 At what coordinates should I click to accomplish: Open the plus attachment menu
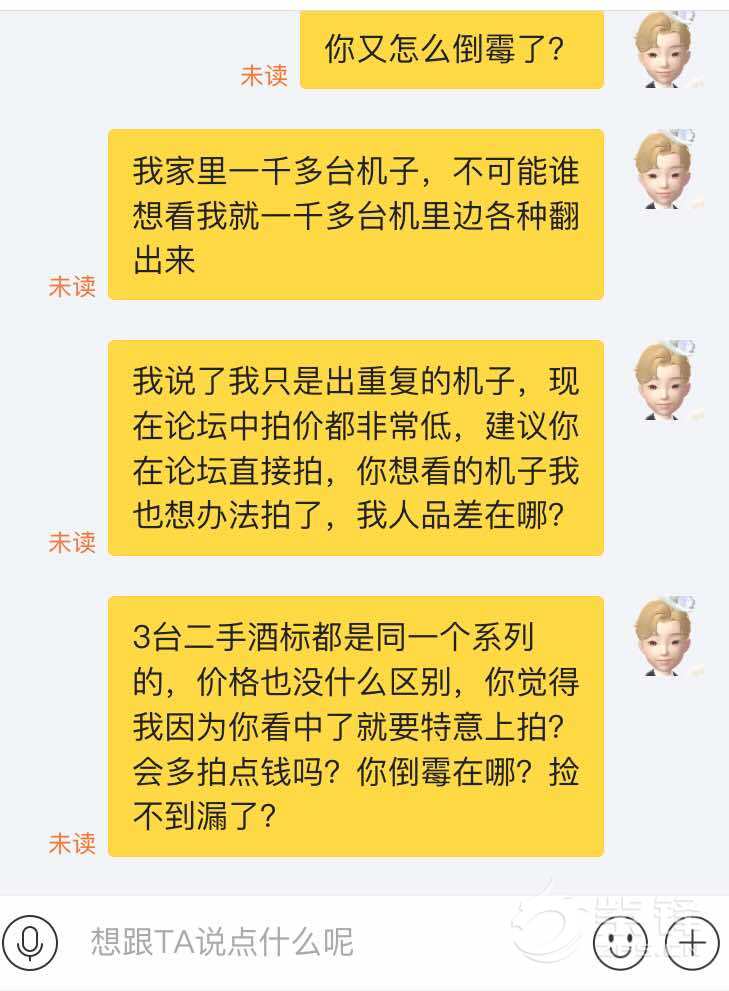(x=693, y=942)
